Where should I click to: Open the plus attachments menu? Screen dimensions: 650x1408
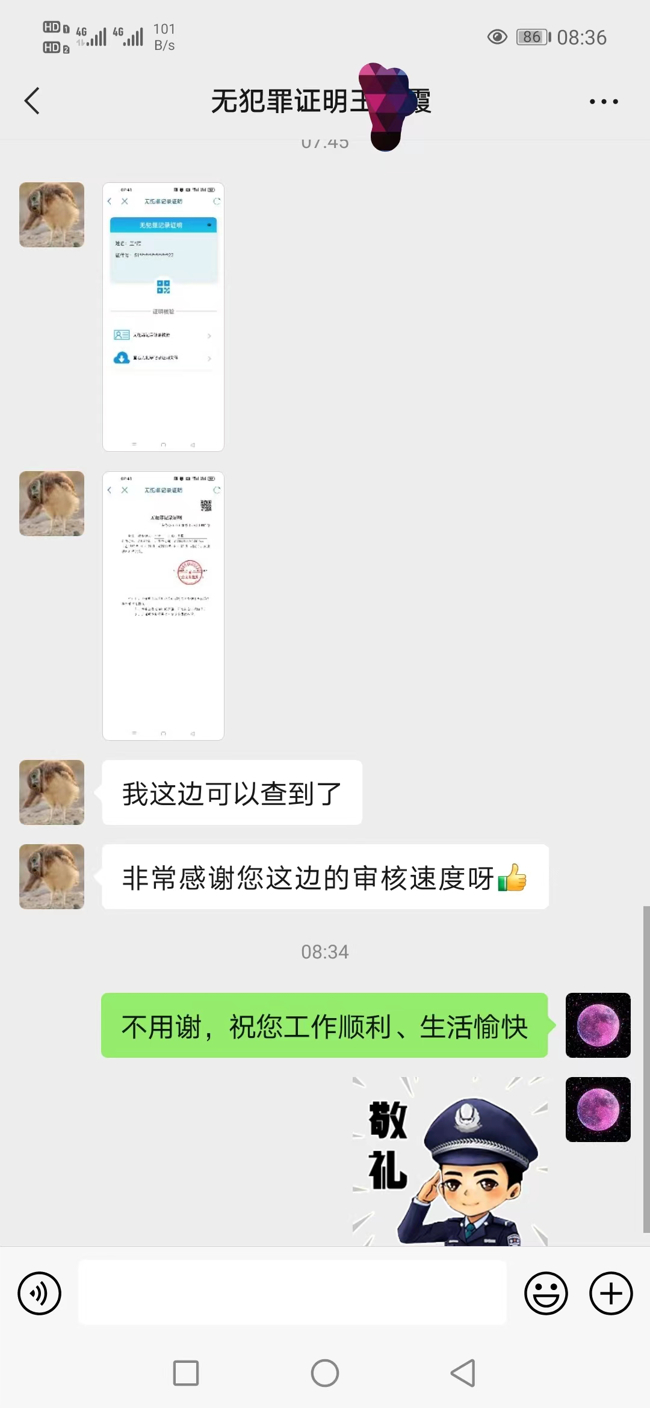pyautogui.click(x=610, y=1293)
